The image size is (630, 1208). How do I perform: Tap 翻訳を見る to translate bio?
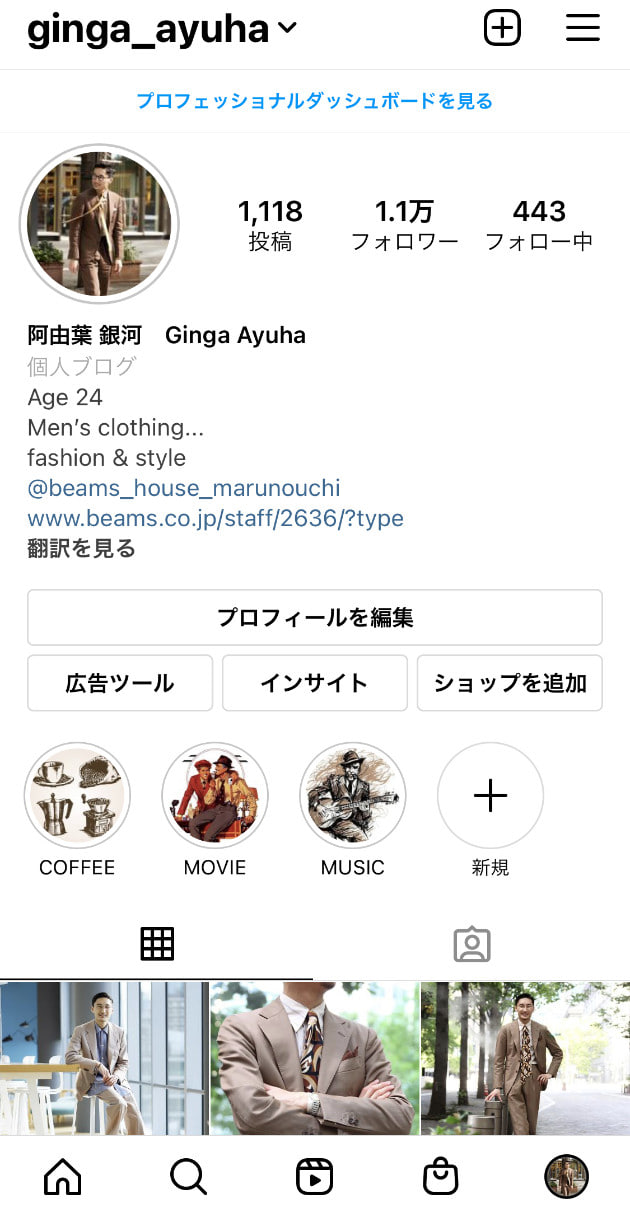(81, 548)
